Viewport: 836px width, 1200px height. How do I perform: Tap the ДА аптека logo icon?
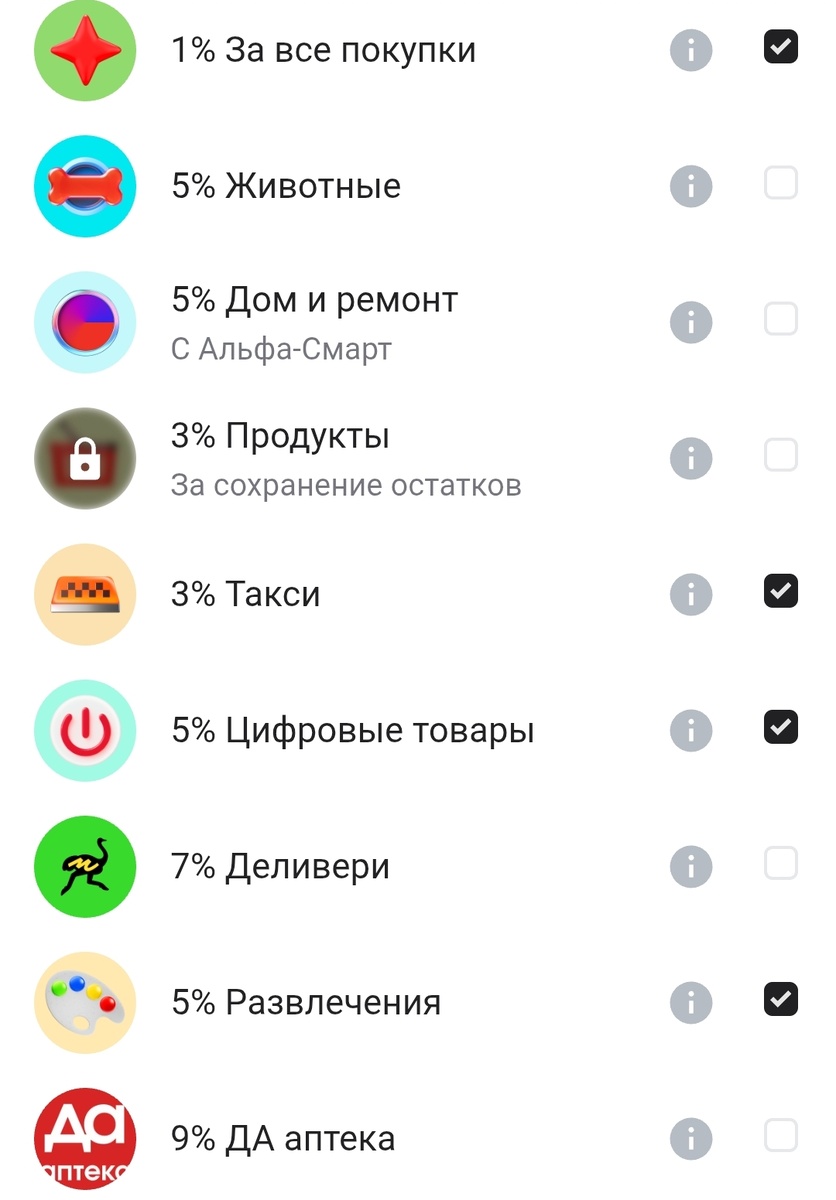85,1138
